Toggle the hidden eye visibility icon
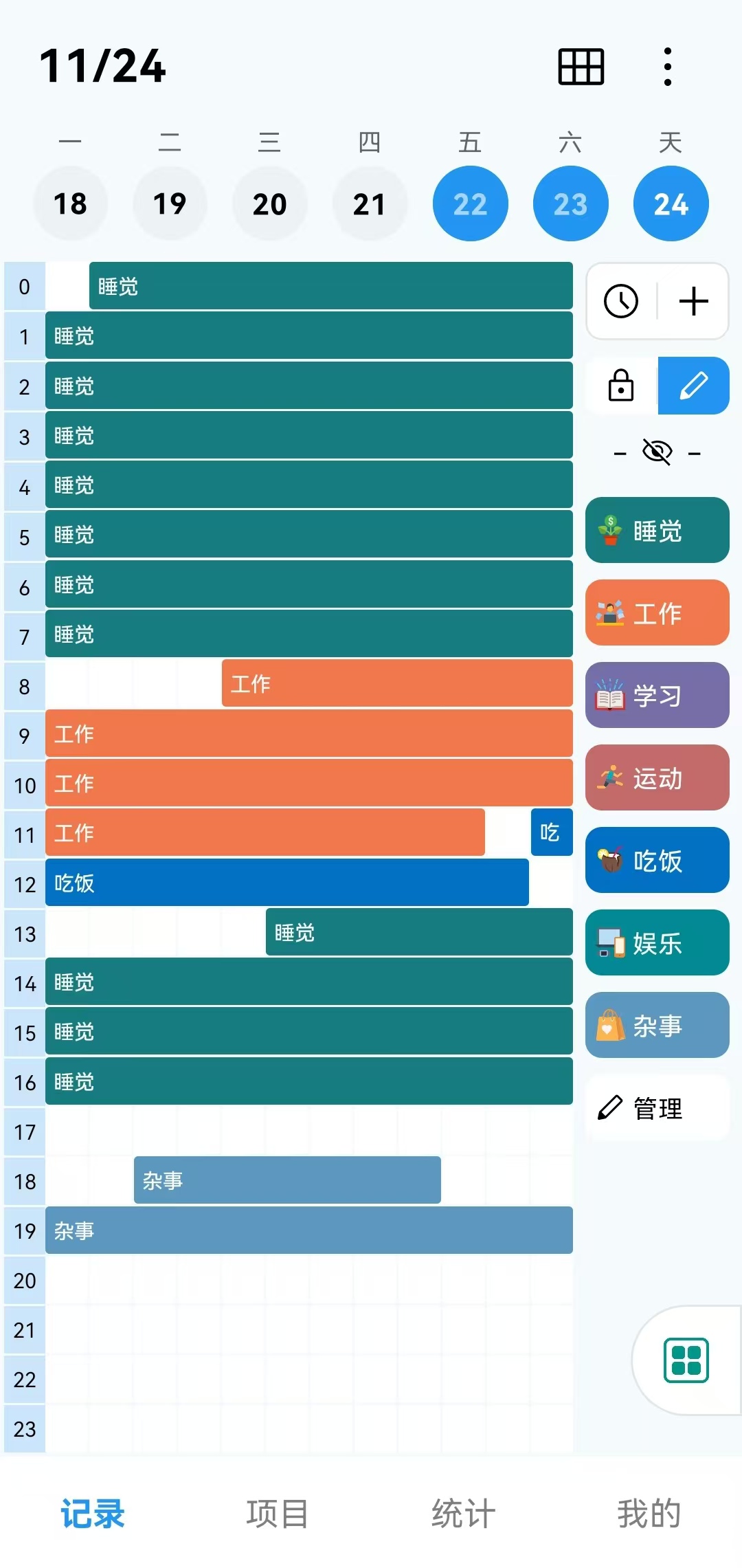This screenshot has height=1568, width=742. [657, 452]
